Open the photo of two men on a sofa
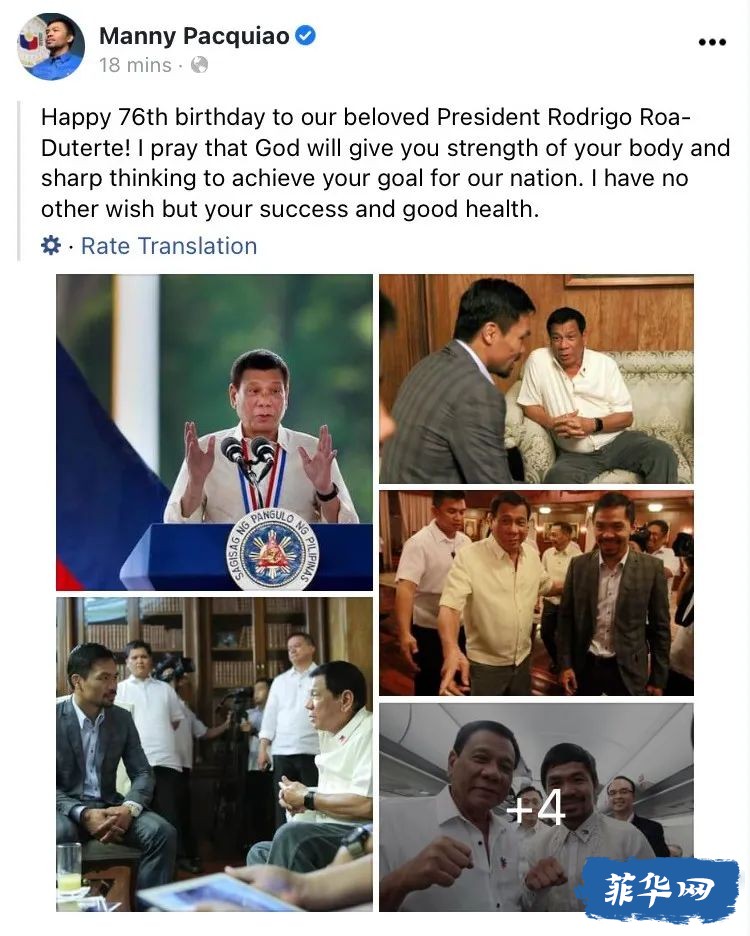 pos(536,379)
